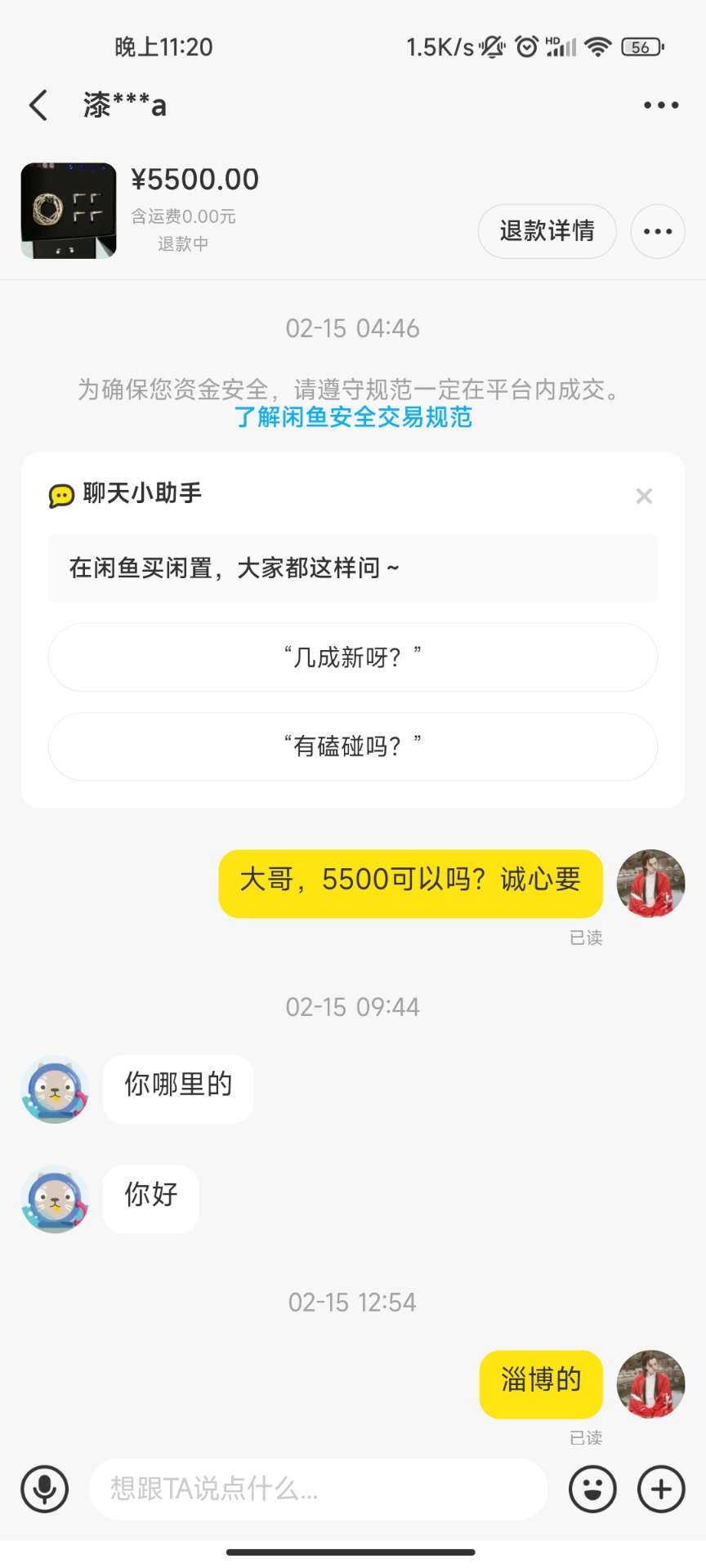706x1568 pixels.
Task: Open the seller's avatar next to 你哪里的
Action: pyautogui.click(x=55, y=1089)
